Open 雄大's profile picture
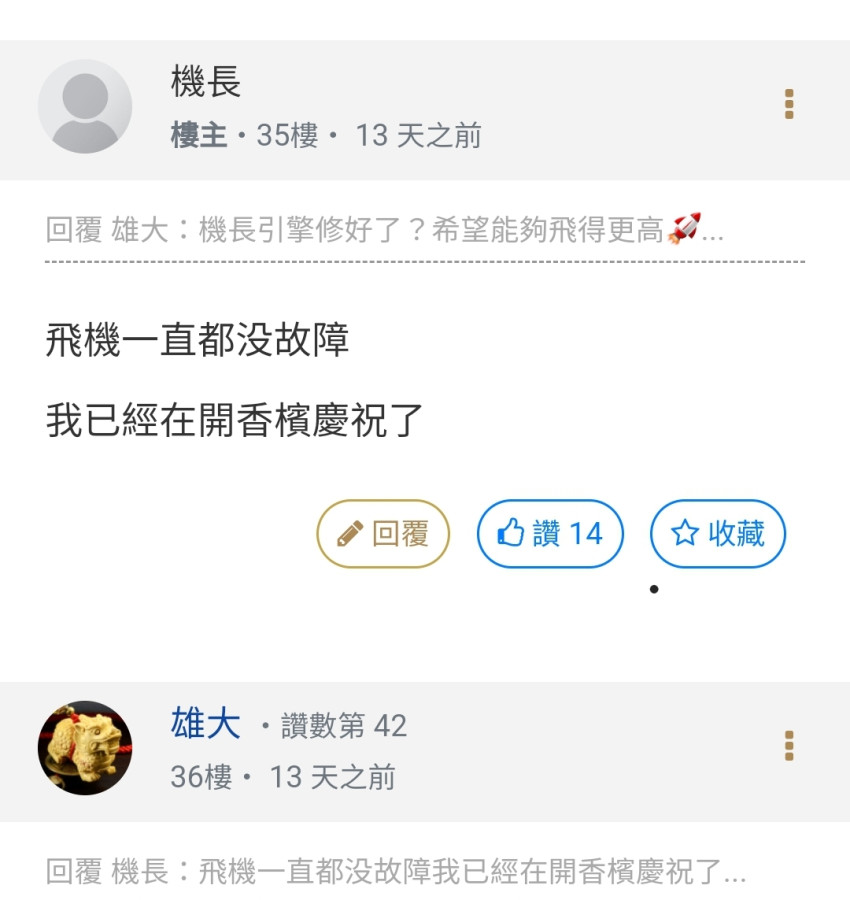Viewport: 850px width, 900px height. click(85, 748)
